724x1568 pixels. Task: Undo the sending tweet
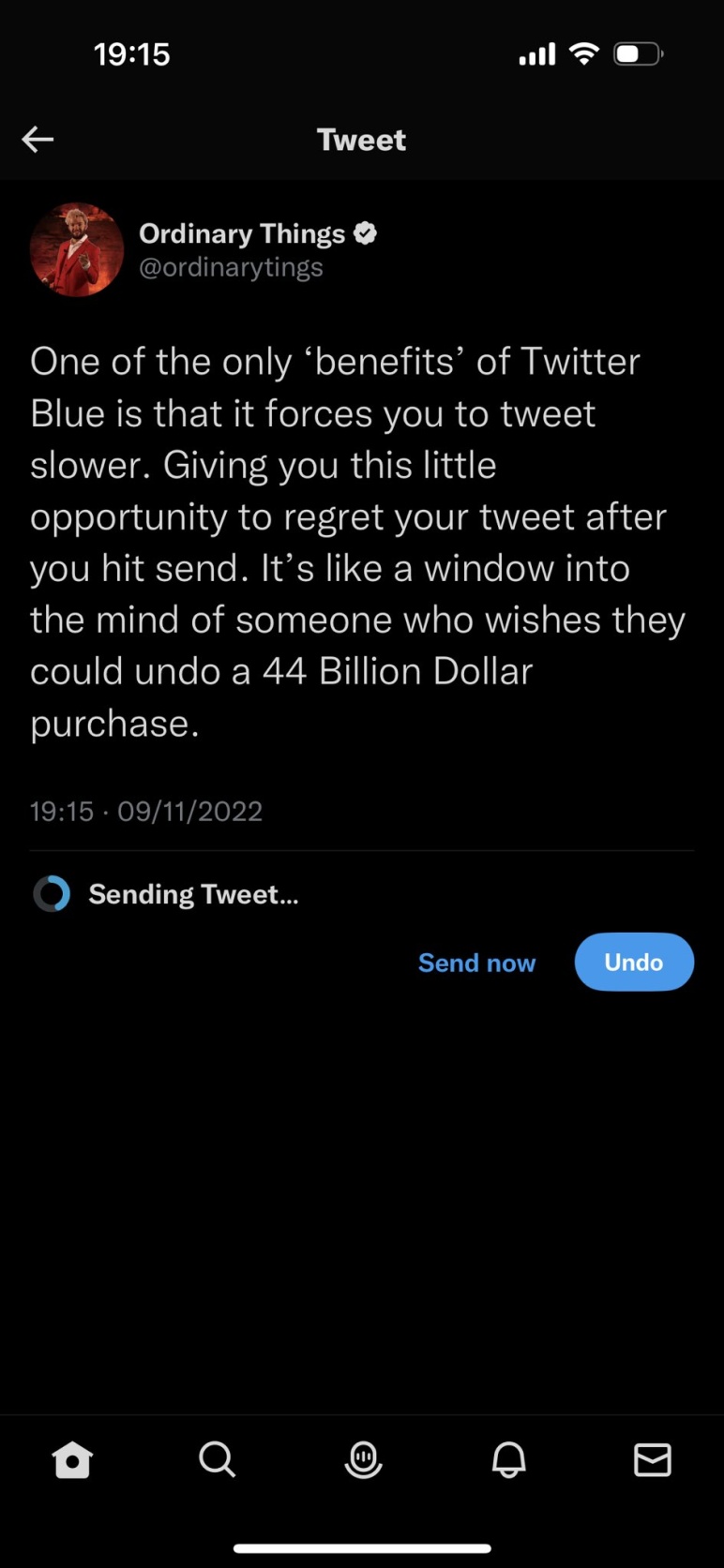tap(634, 962)
